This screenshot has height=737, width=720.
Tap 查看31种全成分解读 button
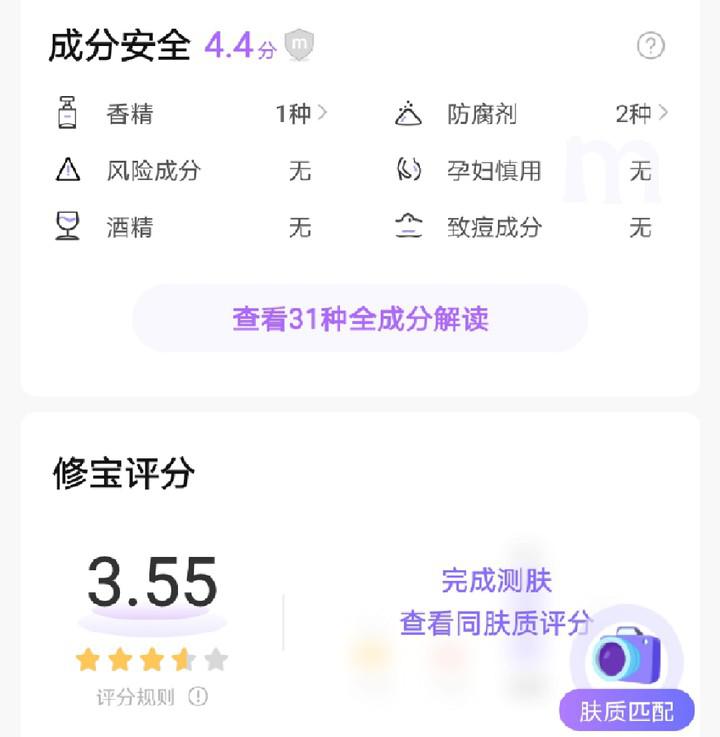(360, 319)
